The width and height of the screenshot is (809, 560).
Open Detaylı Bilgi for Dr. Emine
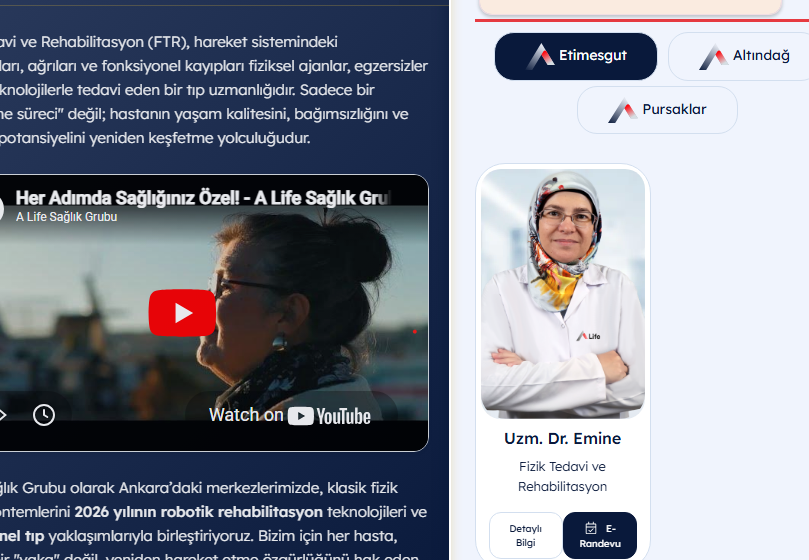525,535
